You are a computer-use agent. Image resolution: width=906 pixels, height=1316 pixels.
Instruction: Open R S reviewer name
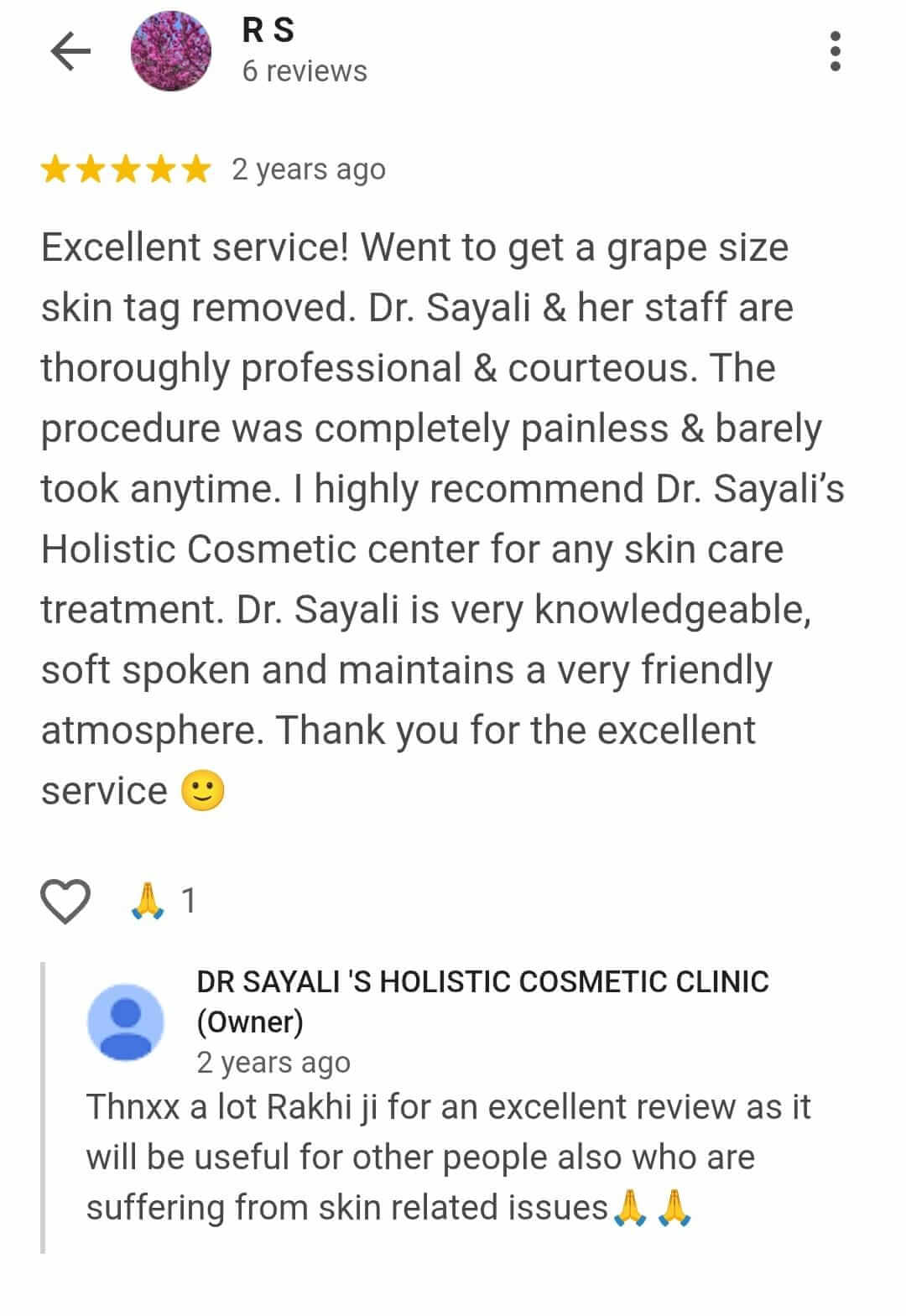268,31
